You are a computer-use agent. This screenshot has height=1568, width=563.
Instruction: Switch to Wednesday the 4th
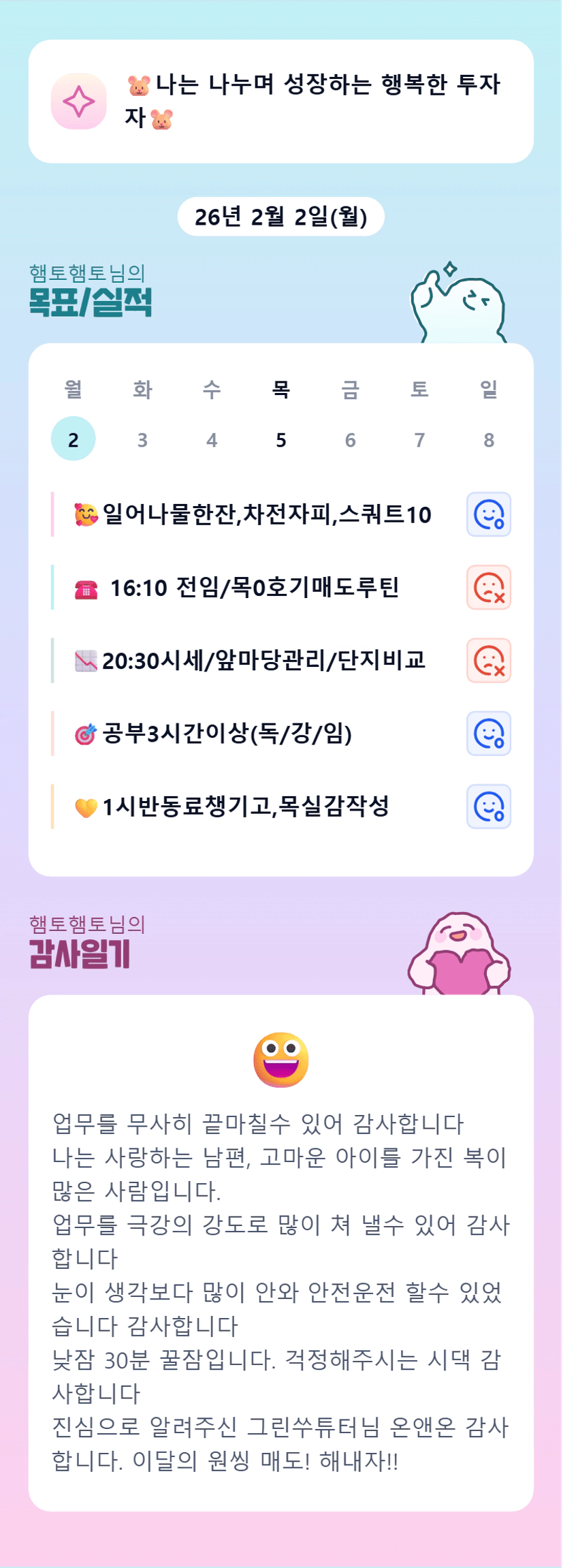212,439
